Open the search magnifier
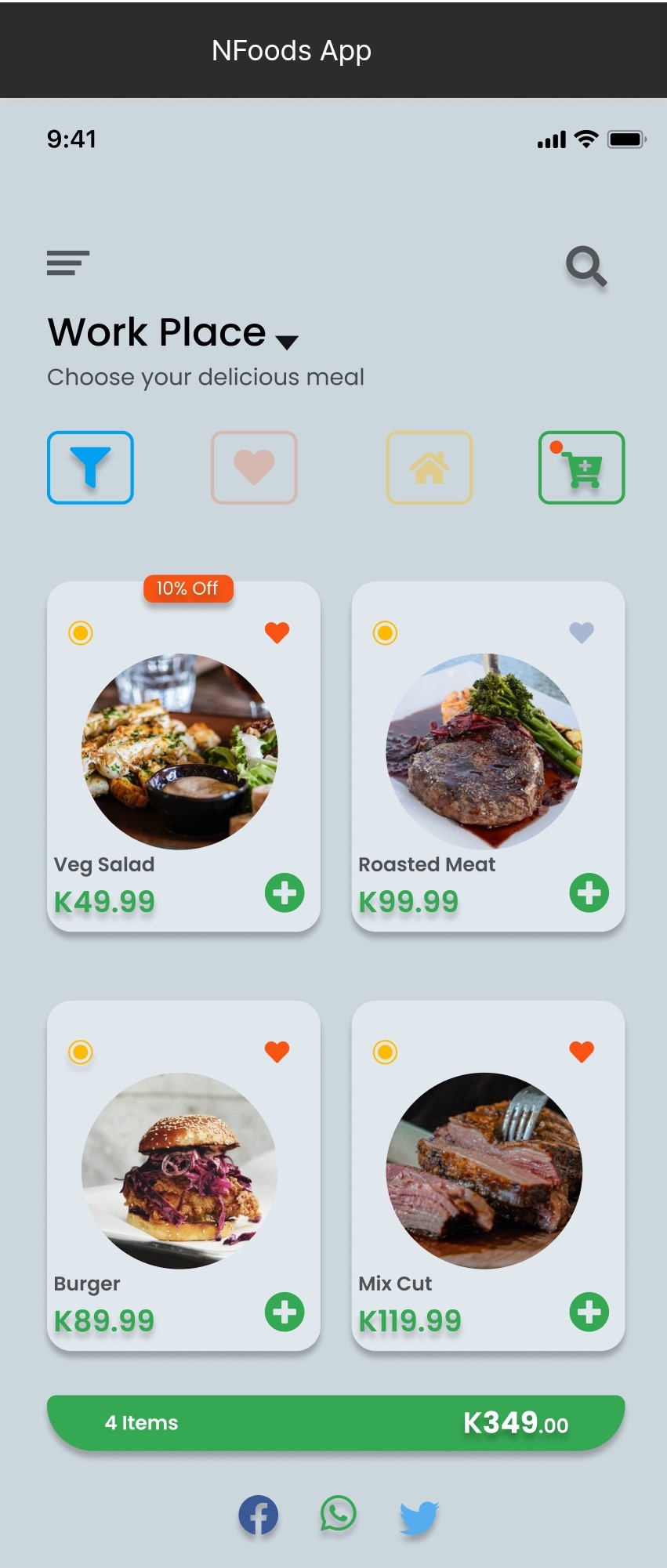Image resolution: width=667 pixels, height=1568 pixels. pos(585,266)
